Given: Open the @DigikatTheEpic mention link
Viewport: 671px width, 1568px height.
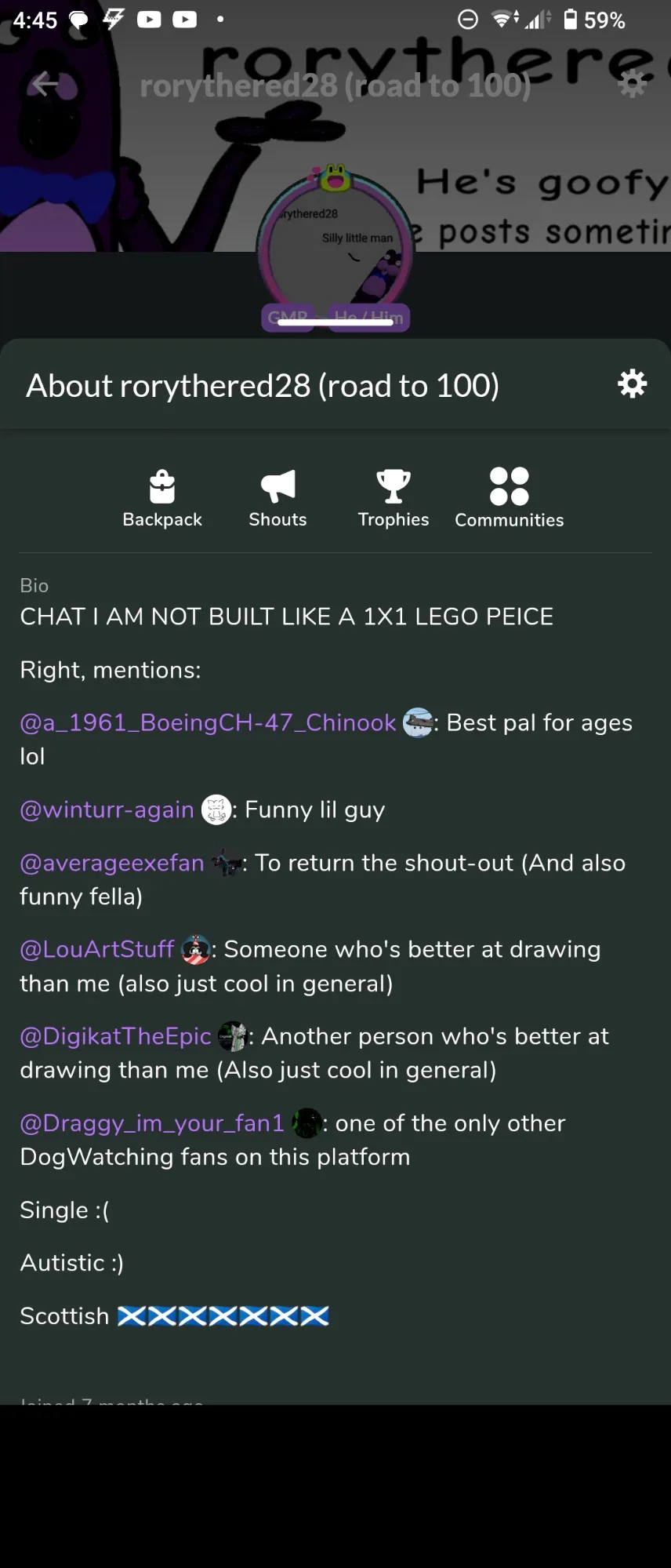Looking at the screenshot, I should 115,1036.
